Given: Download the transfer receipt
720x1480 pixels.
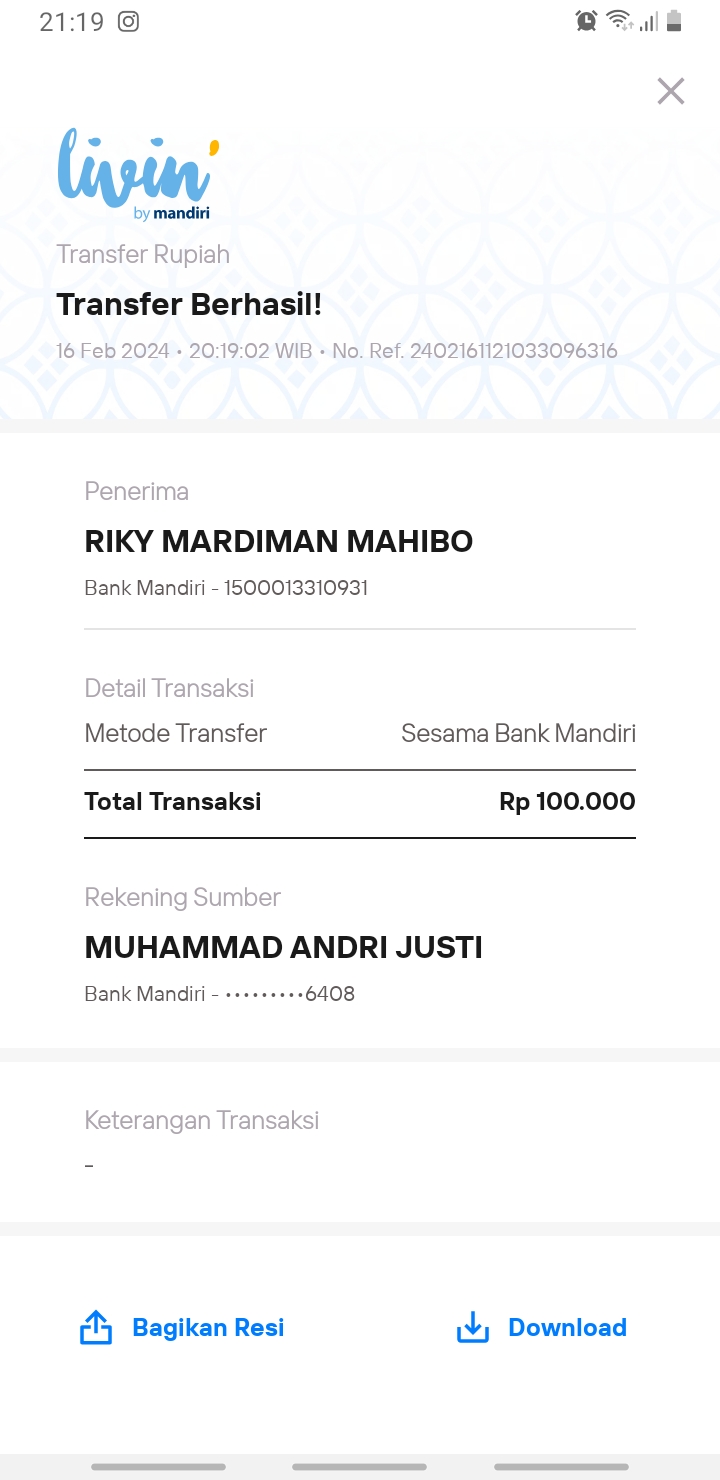Looking at the screenshot, I should tap(541, 1327).
